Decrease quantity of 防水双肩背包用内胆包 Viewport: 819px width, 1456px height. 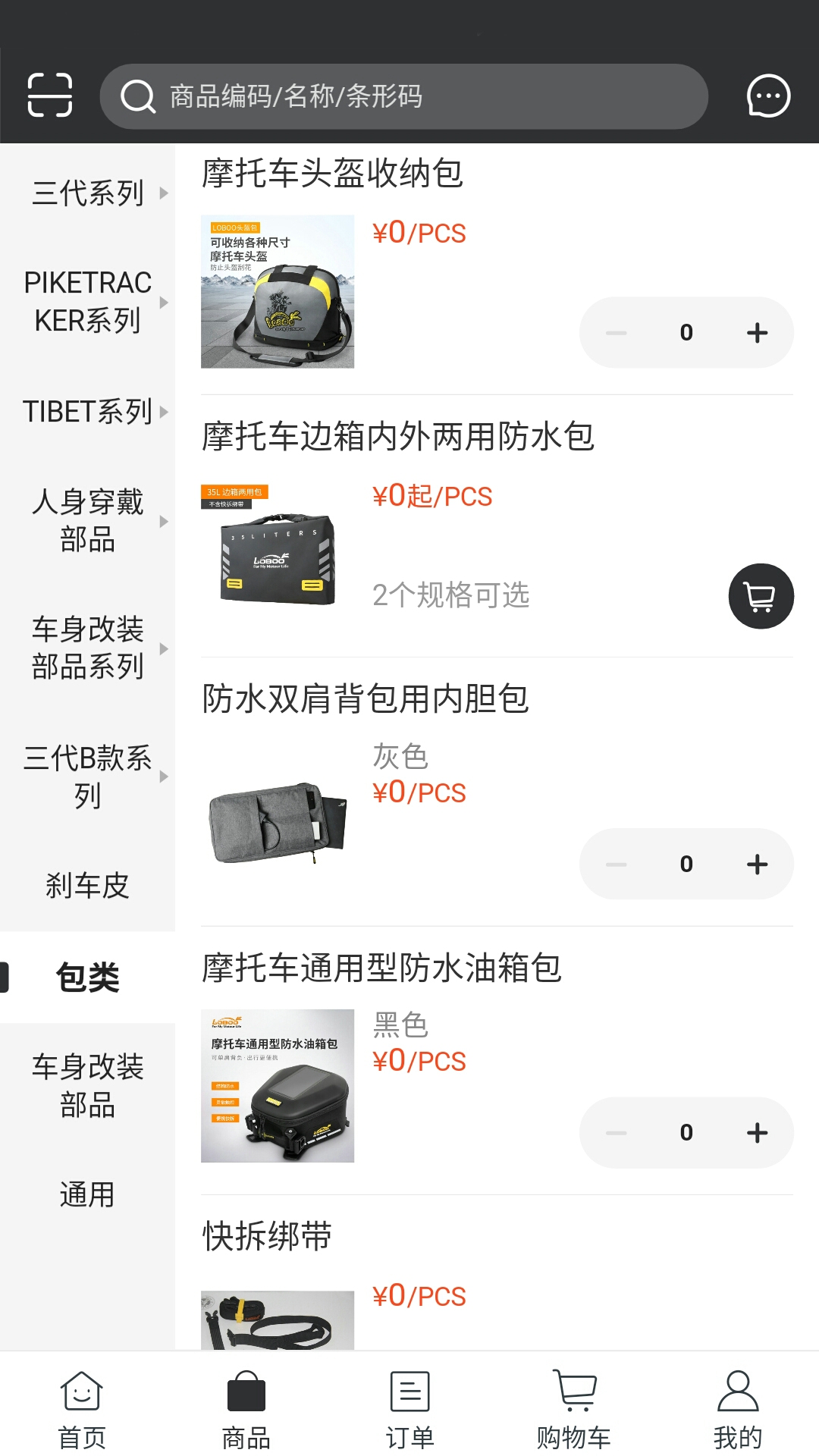click(x=615, y=864)
